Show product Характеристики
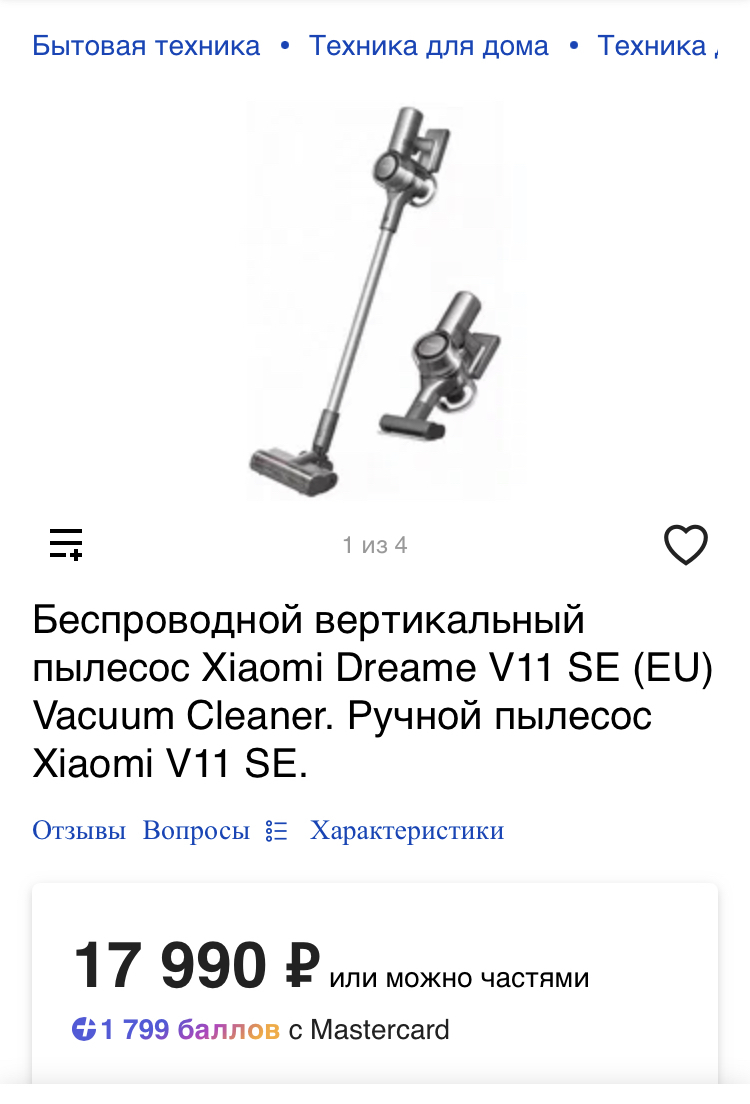 (406, 831)
